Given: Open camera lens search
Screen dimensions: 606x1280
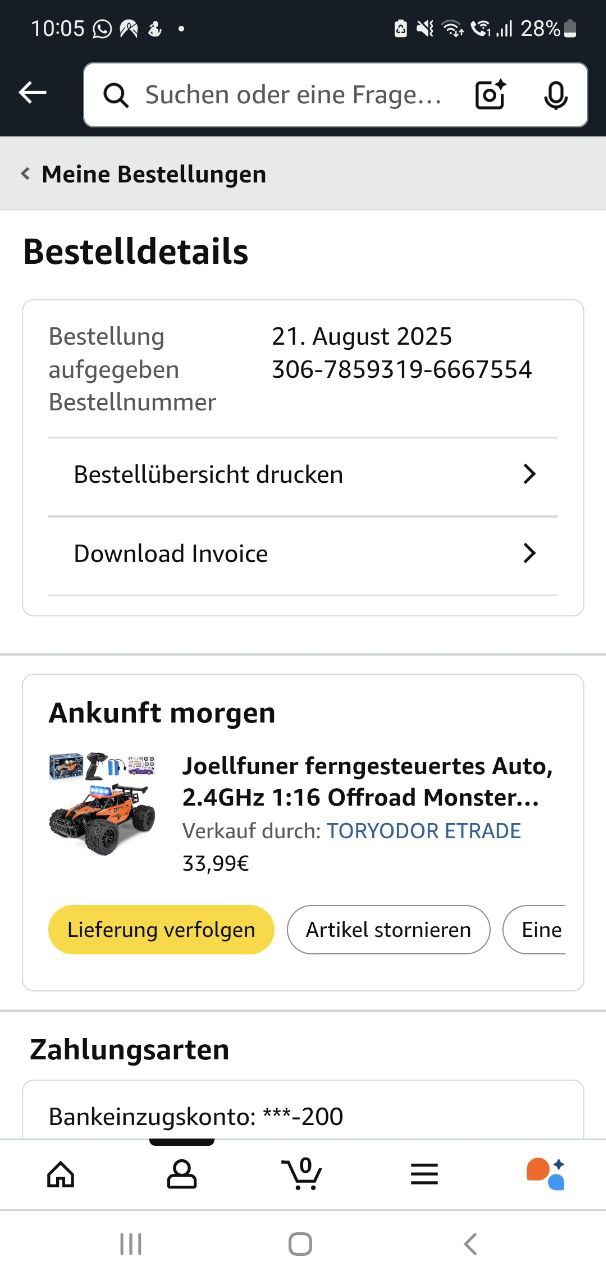Looking at the screenshot, I should [x=490, y=95].
